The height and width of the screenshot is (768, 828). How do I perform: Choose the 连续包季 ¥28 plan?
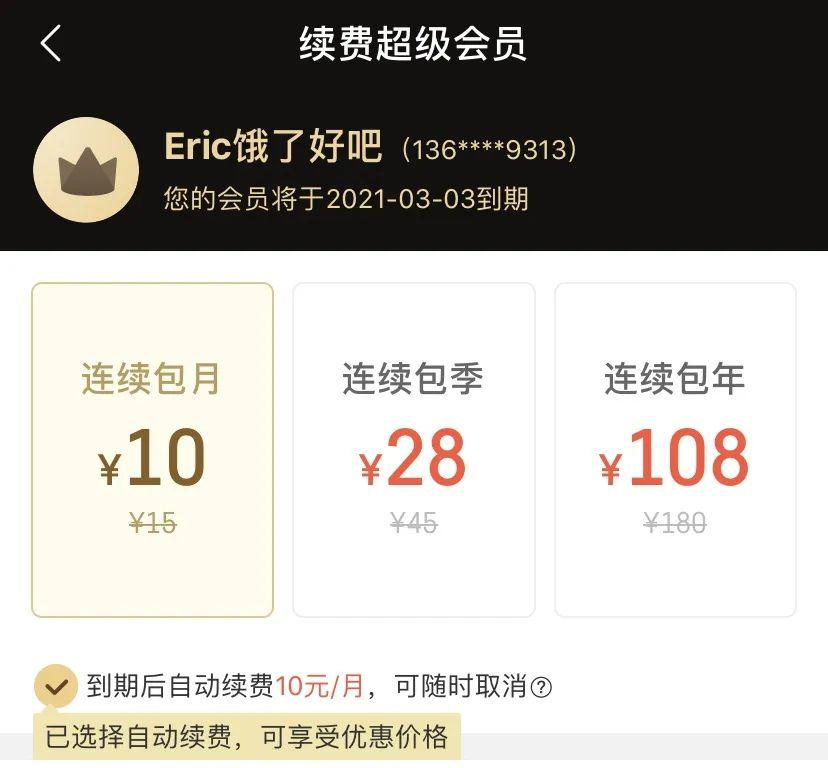[413, 450]
